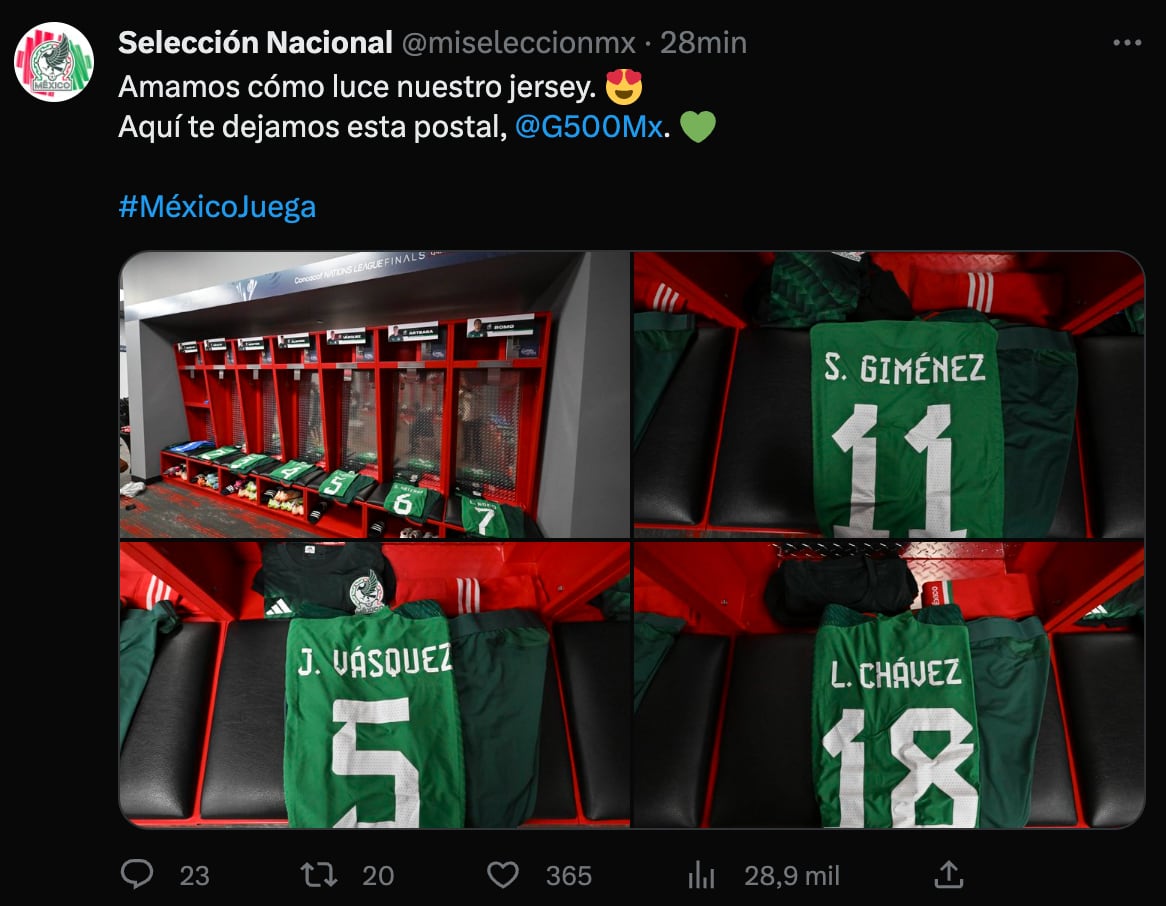
Task: Retweet this post
Action: click(320, 876)
